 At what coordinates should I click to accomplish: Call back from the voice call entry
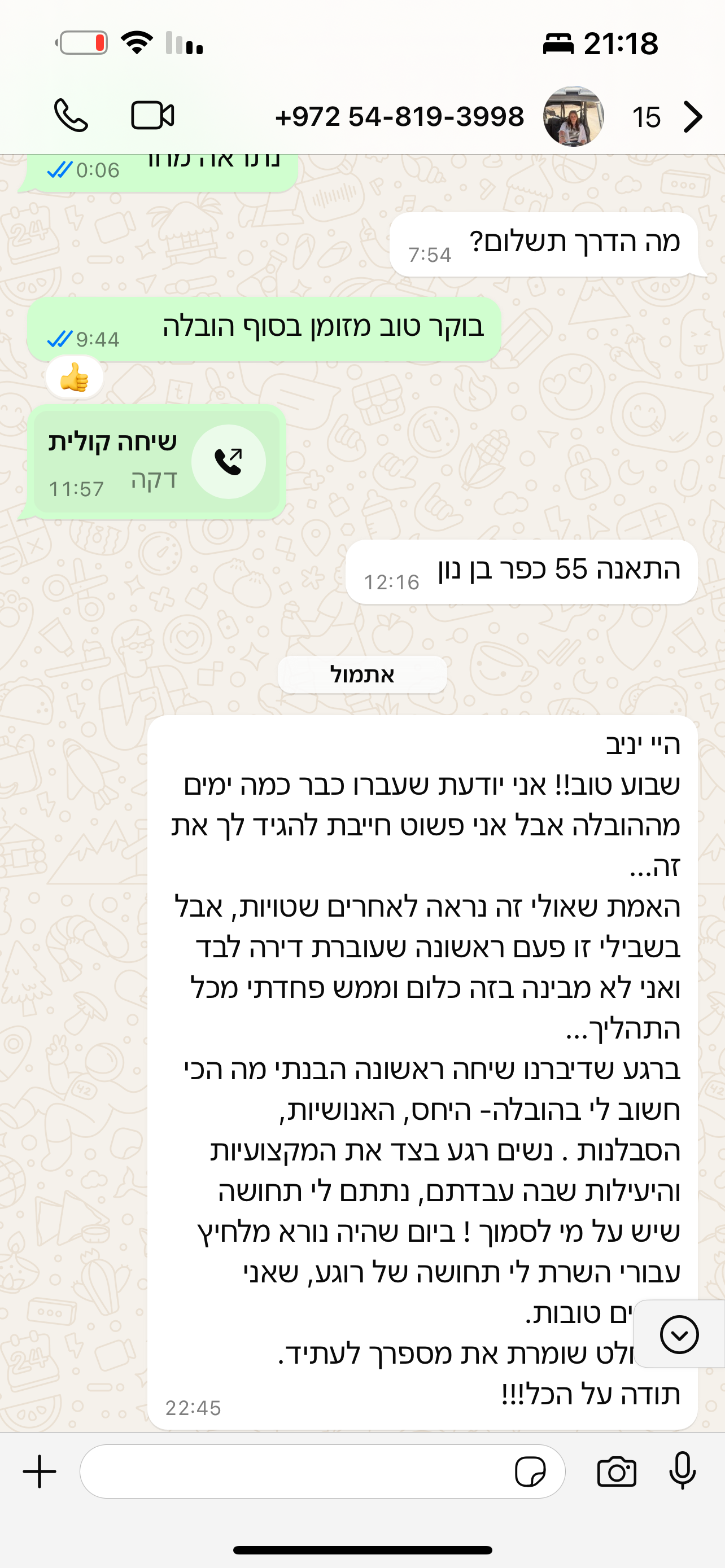pos(228,461)
